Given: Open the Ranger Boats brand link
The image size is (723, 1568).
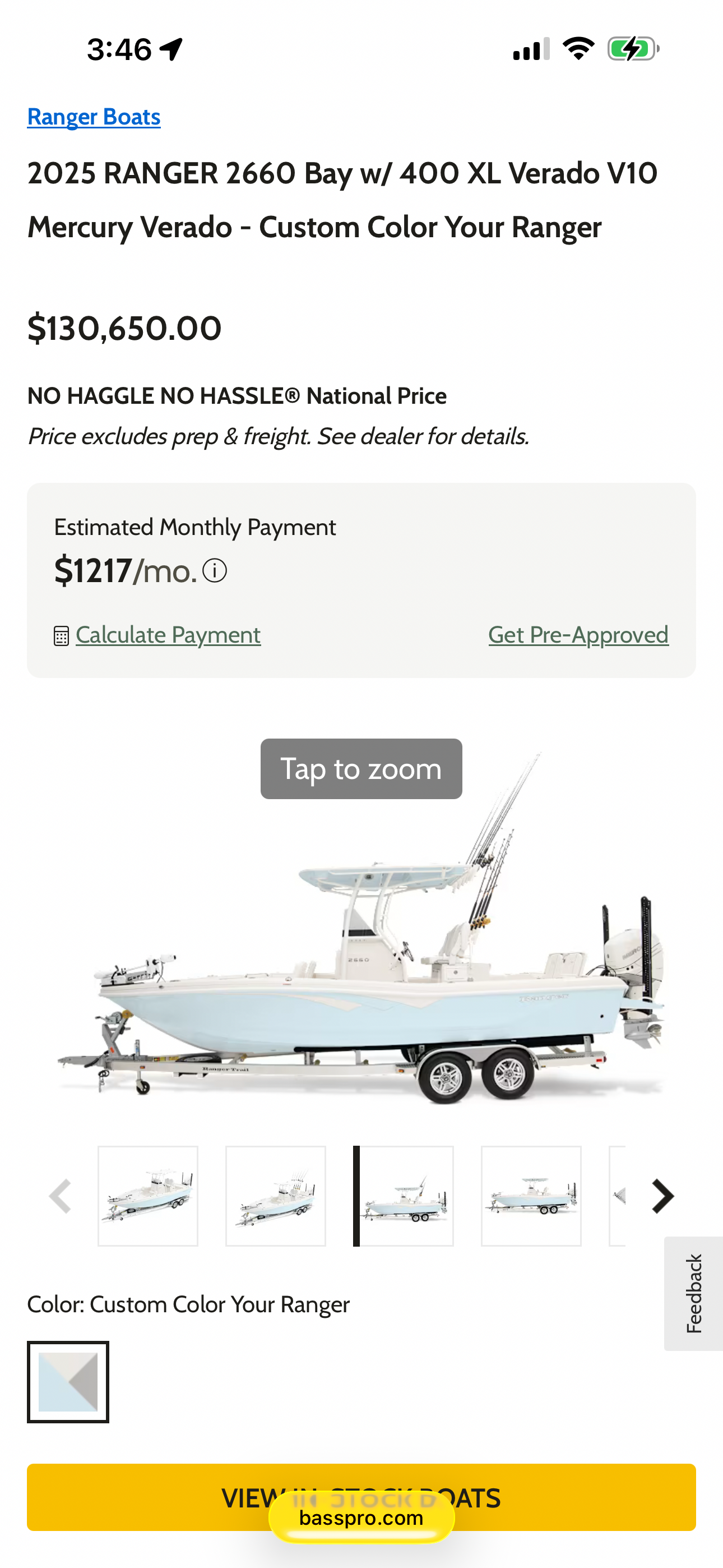Looking at the screenshot, I should pyautogui.click(x=94, y=117).
